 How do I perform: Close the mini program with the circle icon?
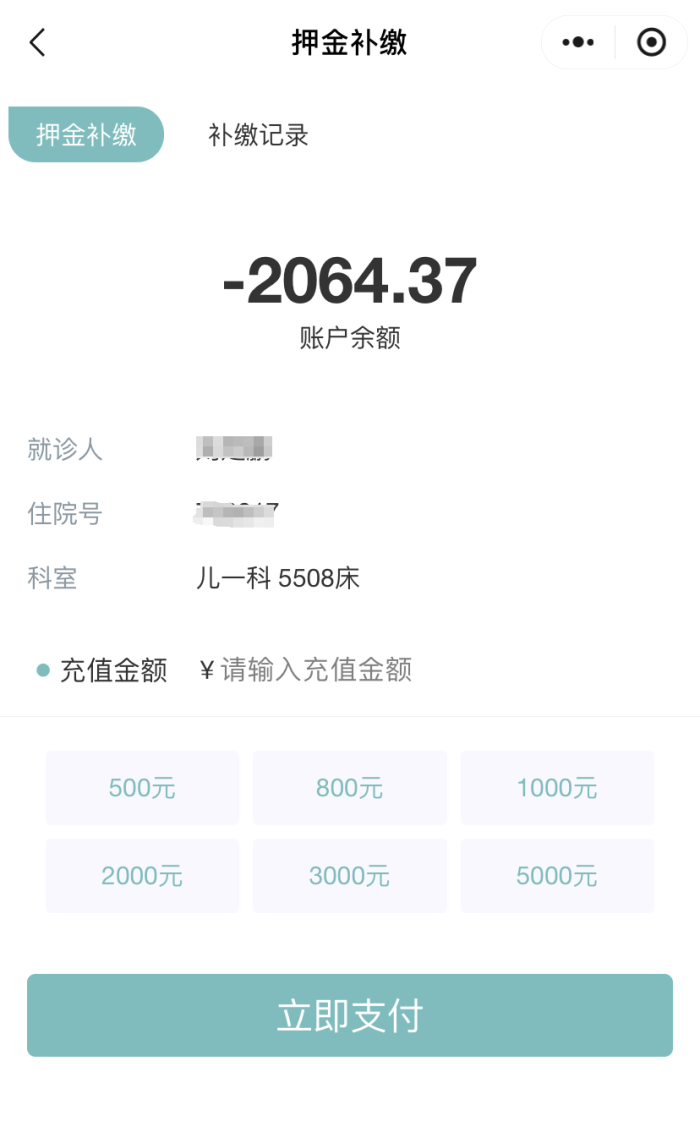pos(651,43)
